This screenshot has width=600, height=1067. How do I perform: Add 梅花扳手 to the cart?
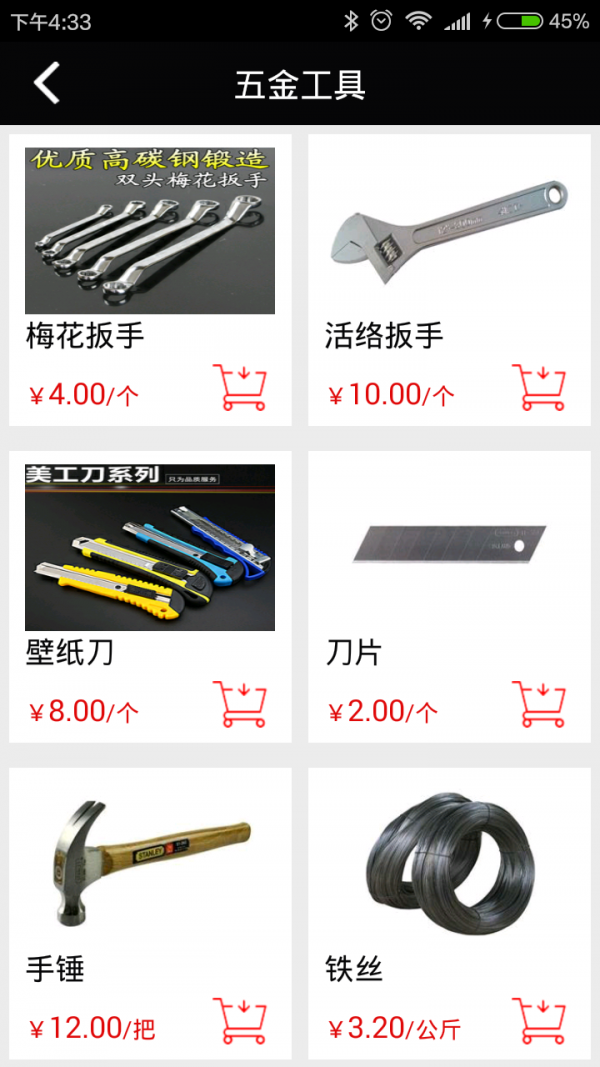click(240, 388)
